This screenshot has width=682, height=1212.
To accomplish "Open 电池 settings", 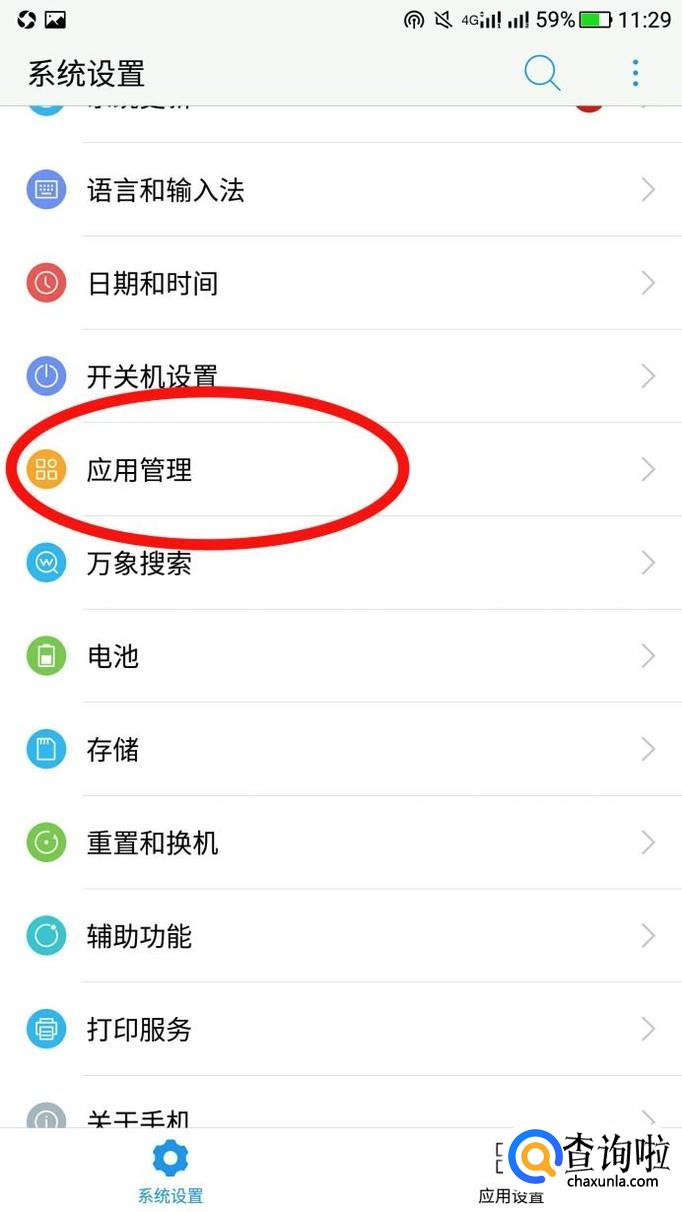I will coord(340,656).
